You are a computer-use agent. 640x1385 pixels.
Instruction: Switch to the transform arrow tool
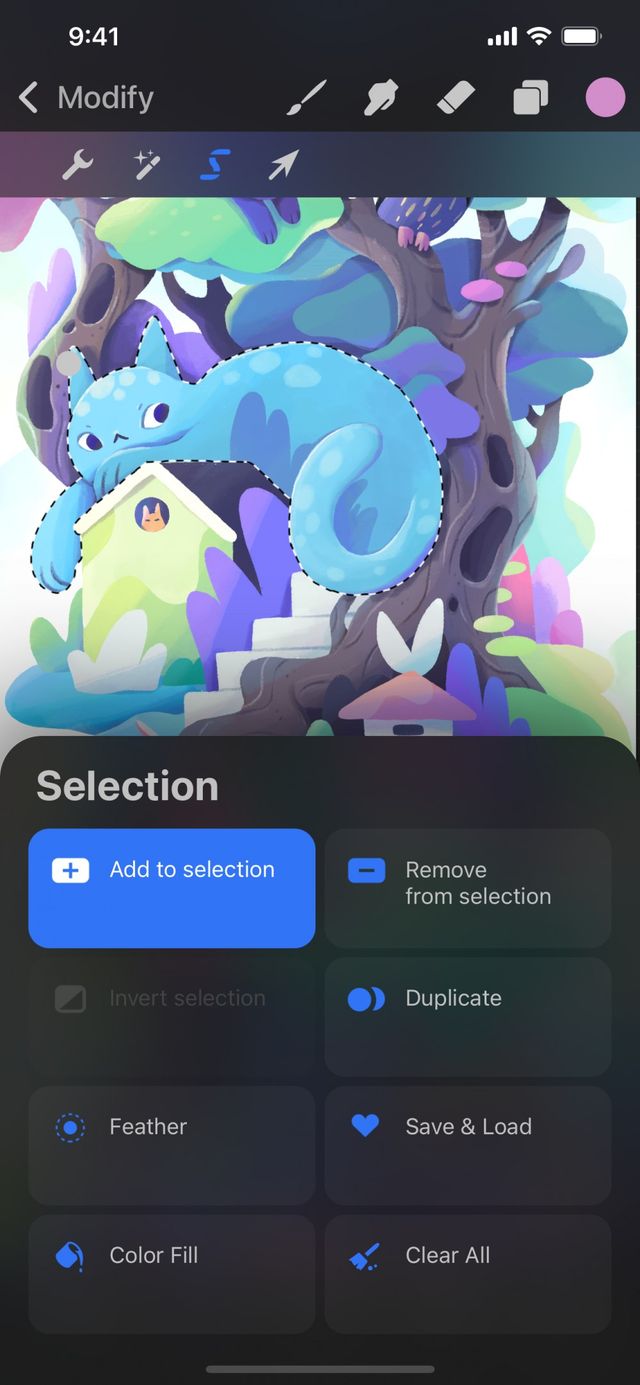[x=283, y=165]
